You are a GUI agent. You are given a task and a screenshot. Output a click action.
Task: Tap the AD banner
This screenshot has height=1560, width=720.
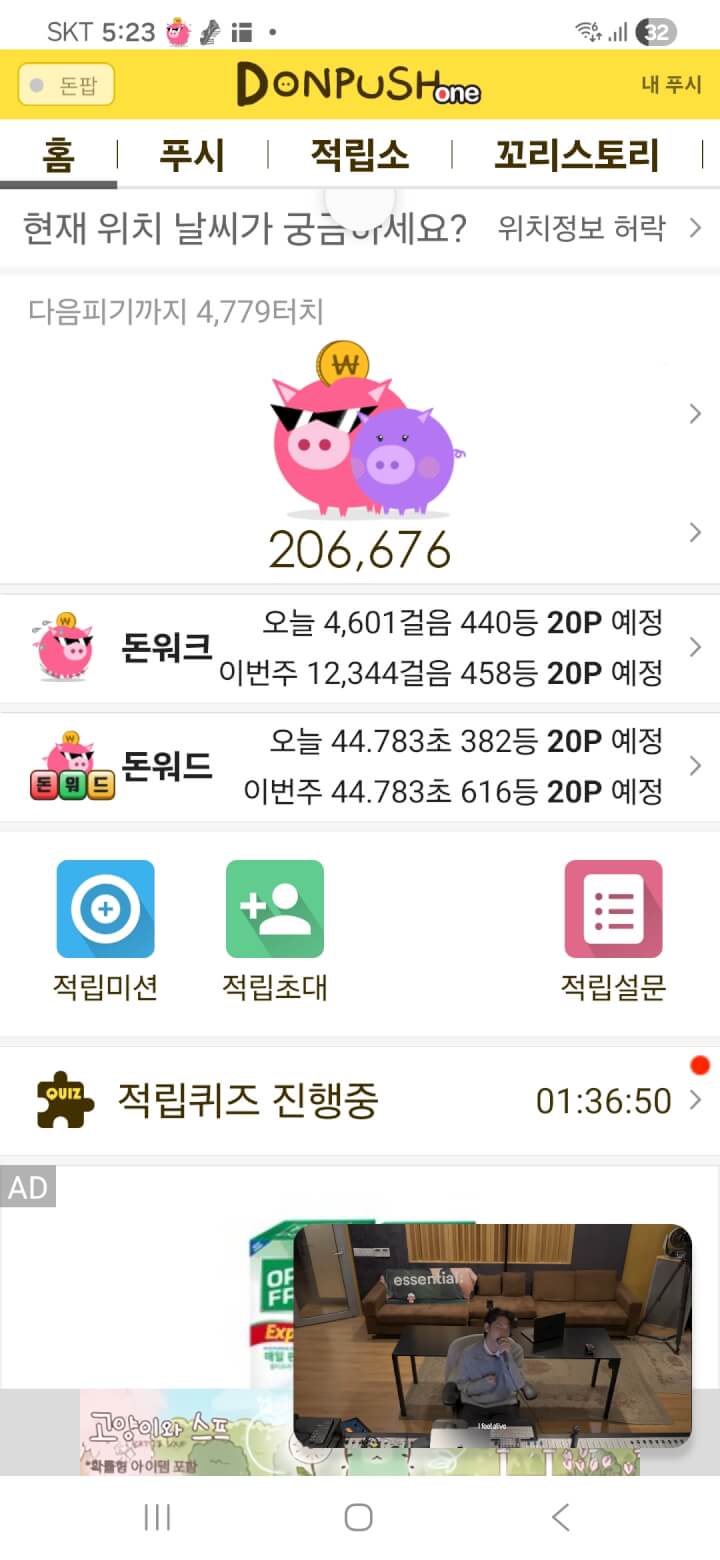pyautogui.click(x=150, y=1290)
